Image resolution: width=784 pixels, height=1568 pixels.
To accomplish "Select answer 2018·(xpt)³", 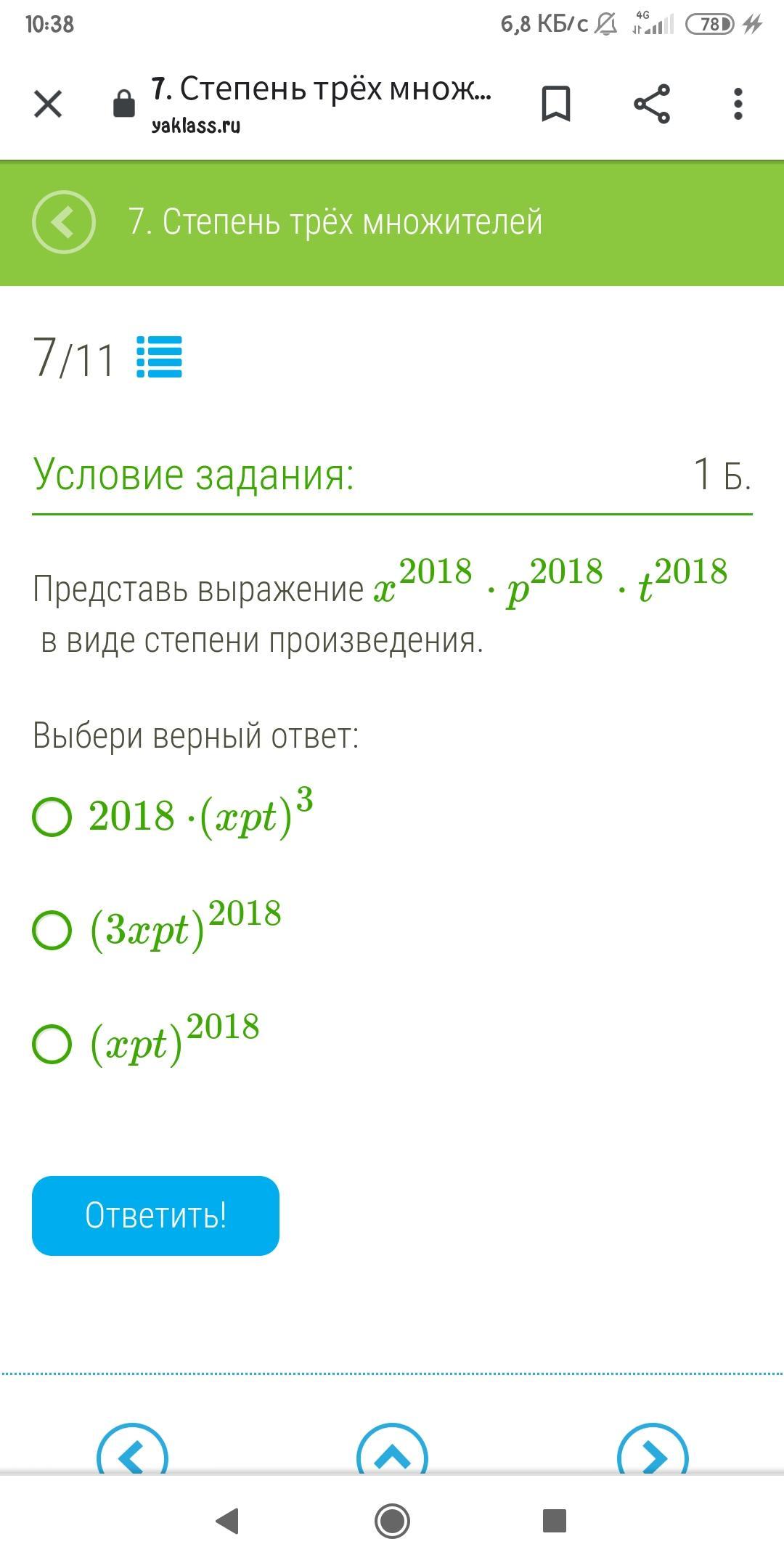I will point(52,817).
